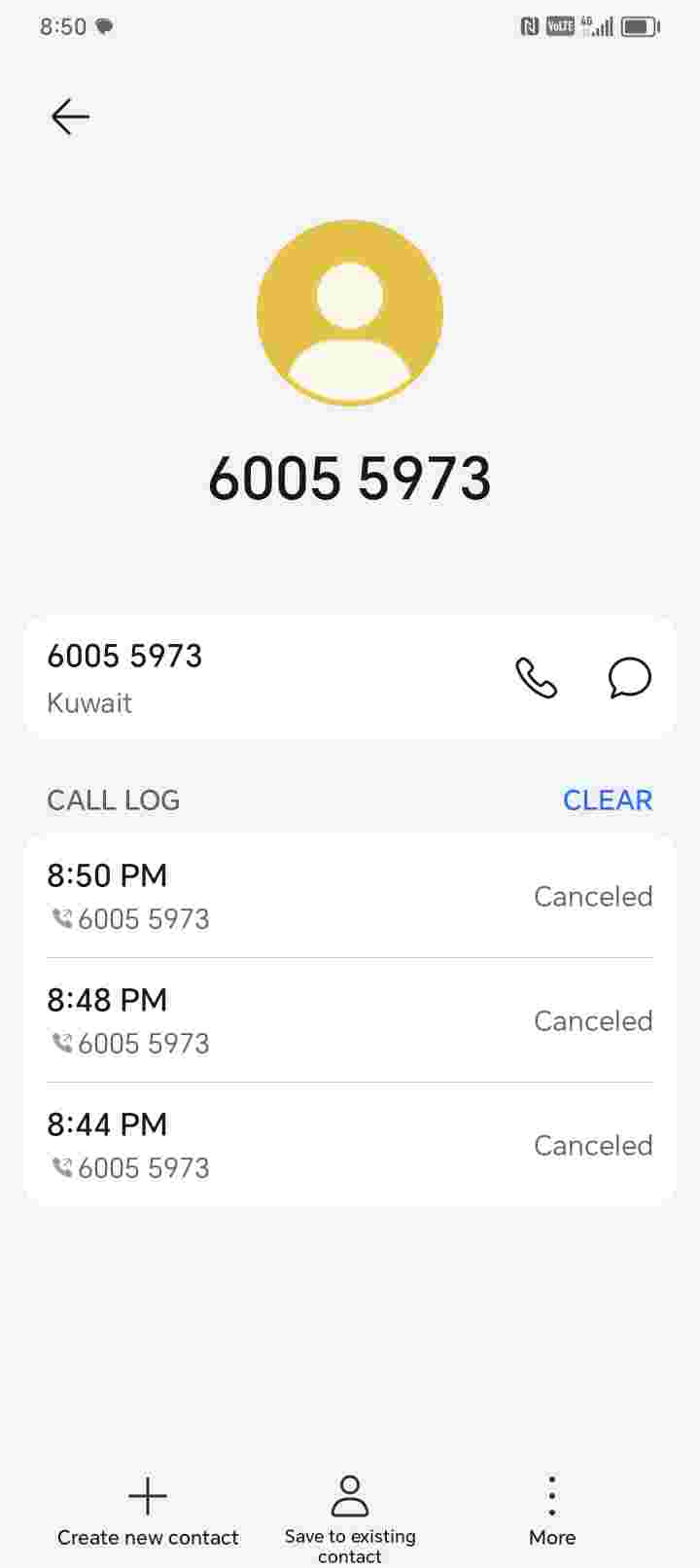The image size is (700, 1568).
Task: Open the More options menu
Action: point(551,1511)
